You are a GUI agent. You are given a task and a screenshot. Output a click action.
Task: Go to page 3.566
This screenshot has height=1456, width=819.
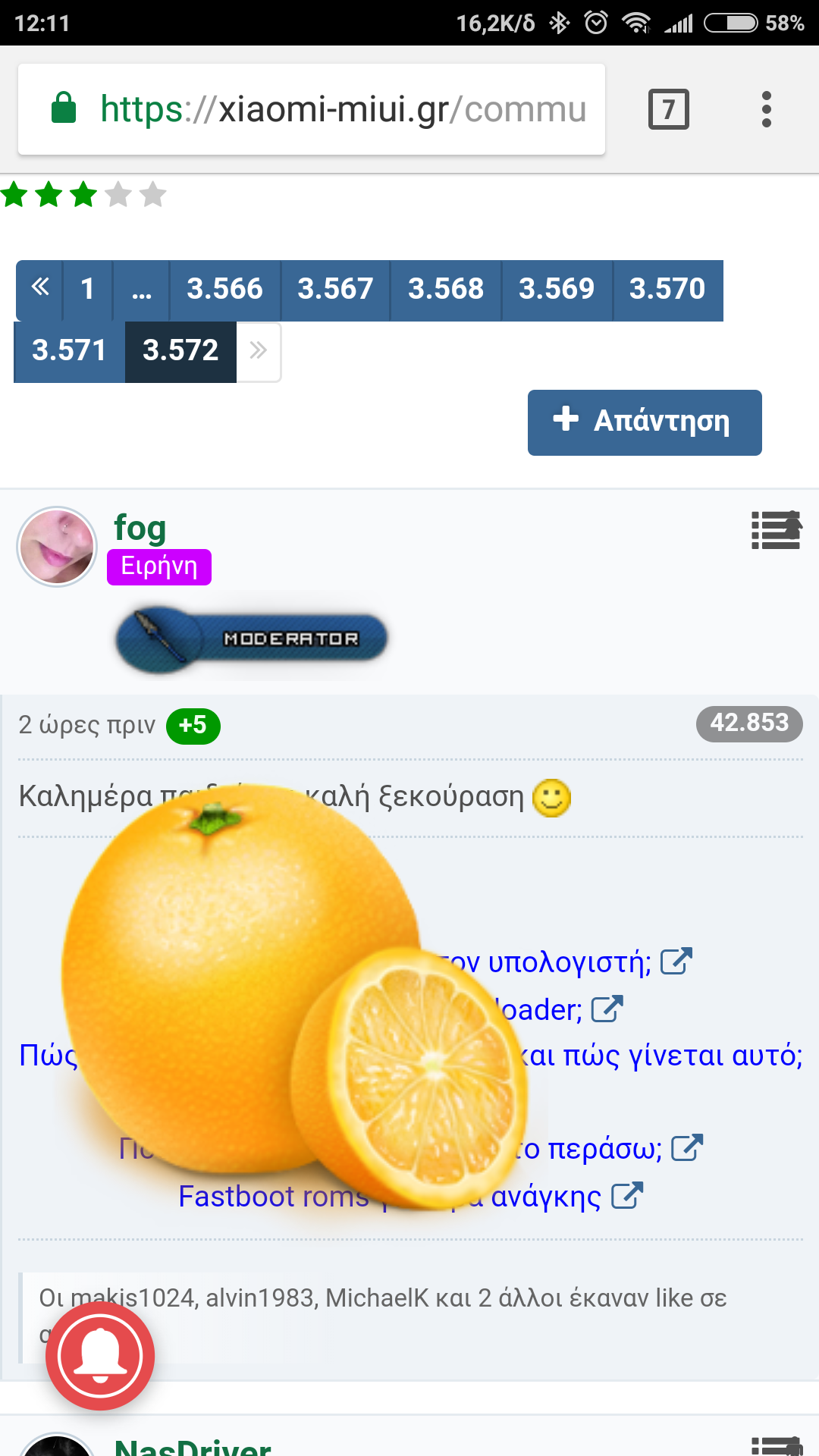pos(224,289)
